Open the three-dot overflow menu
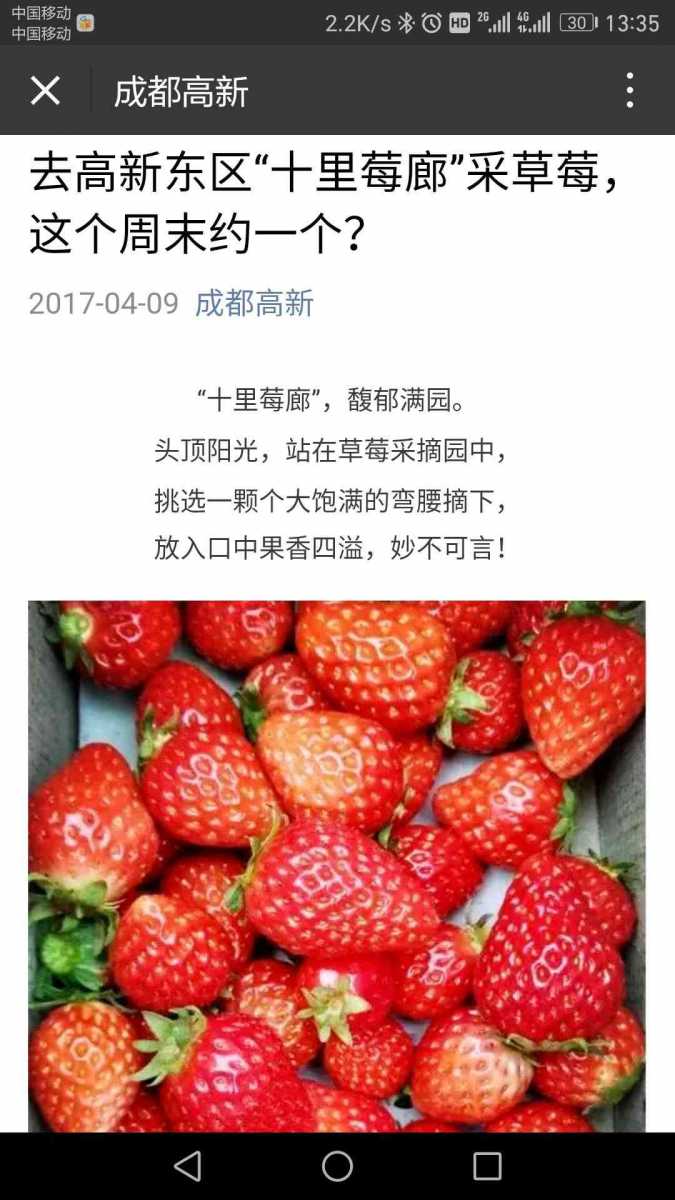 pos(629,91)
